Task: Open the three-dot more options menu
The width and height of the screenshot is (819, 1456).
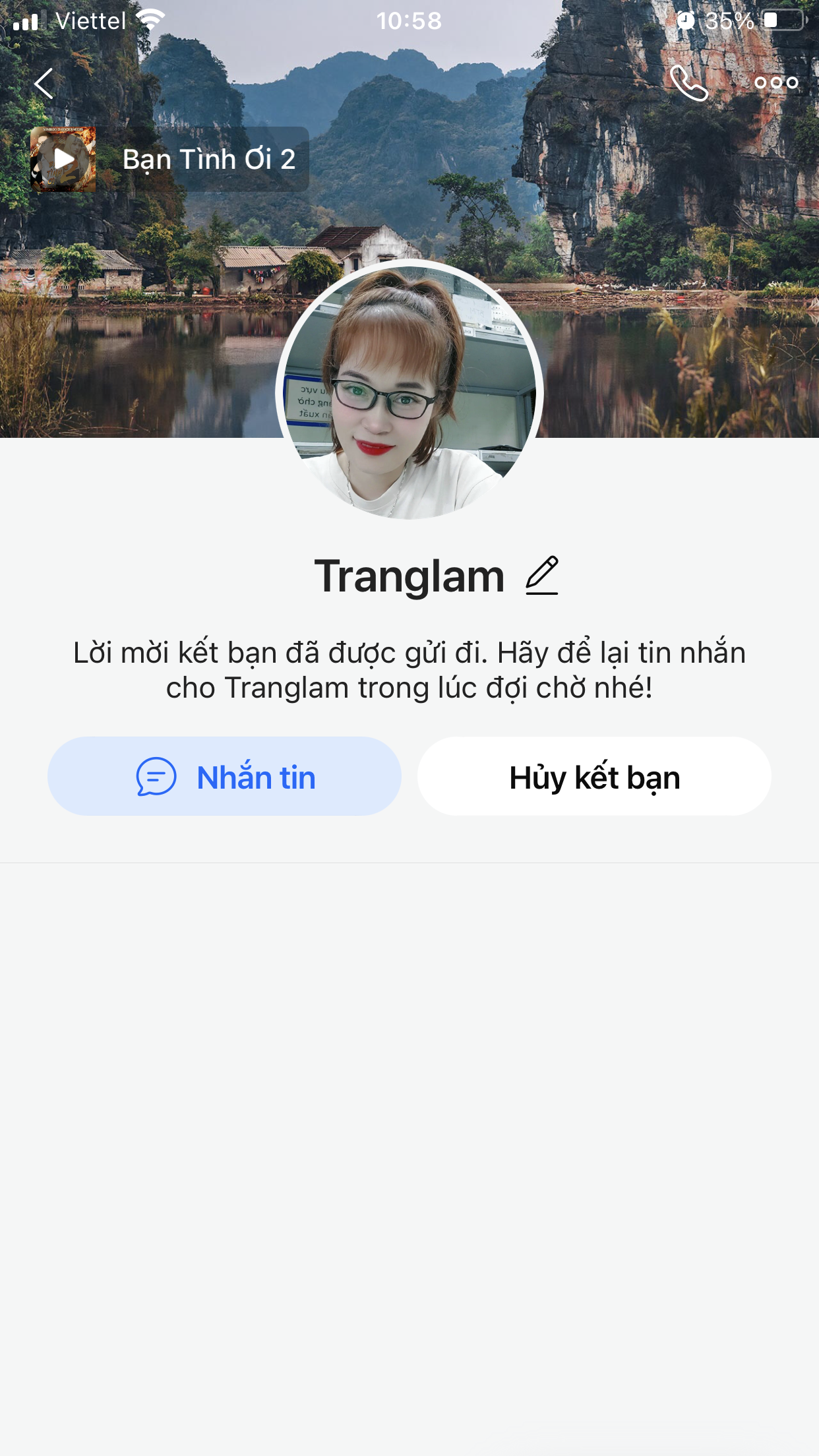Action: tap(776, 83)
